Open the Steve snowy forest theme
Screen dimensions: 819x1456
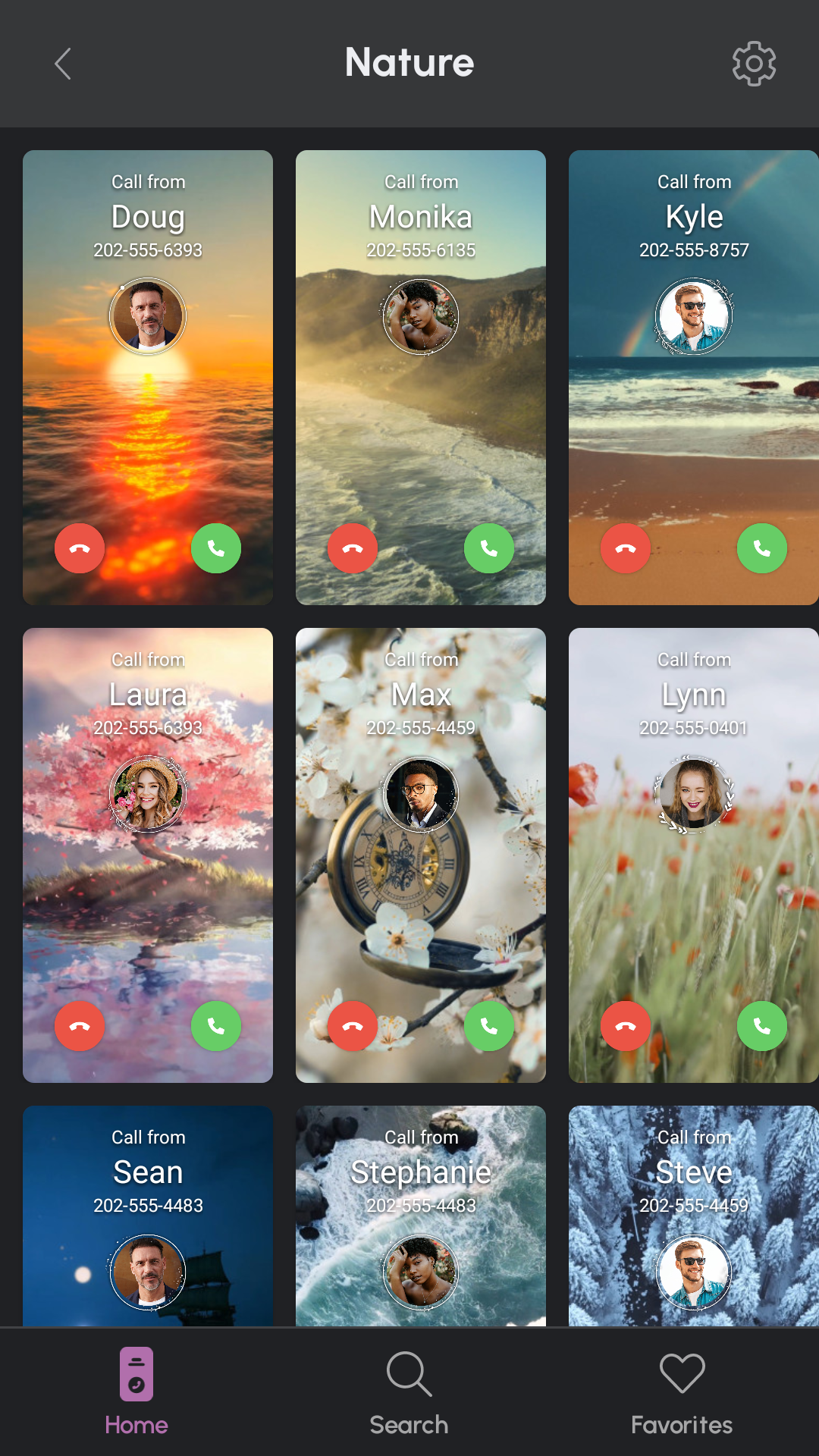point(694,1216)
